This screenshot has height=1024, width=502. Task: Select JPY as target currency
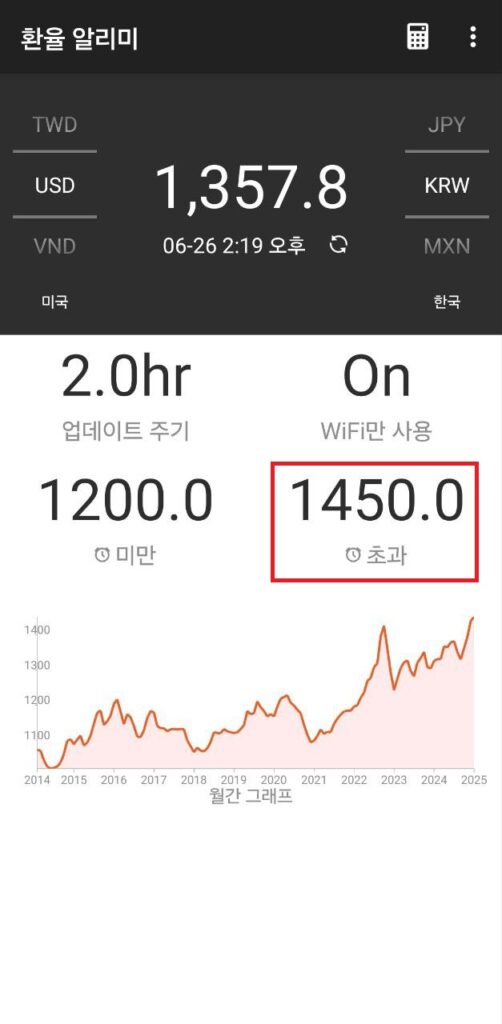pyautogui.click(x=447, y=124)
